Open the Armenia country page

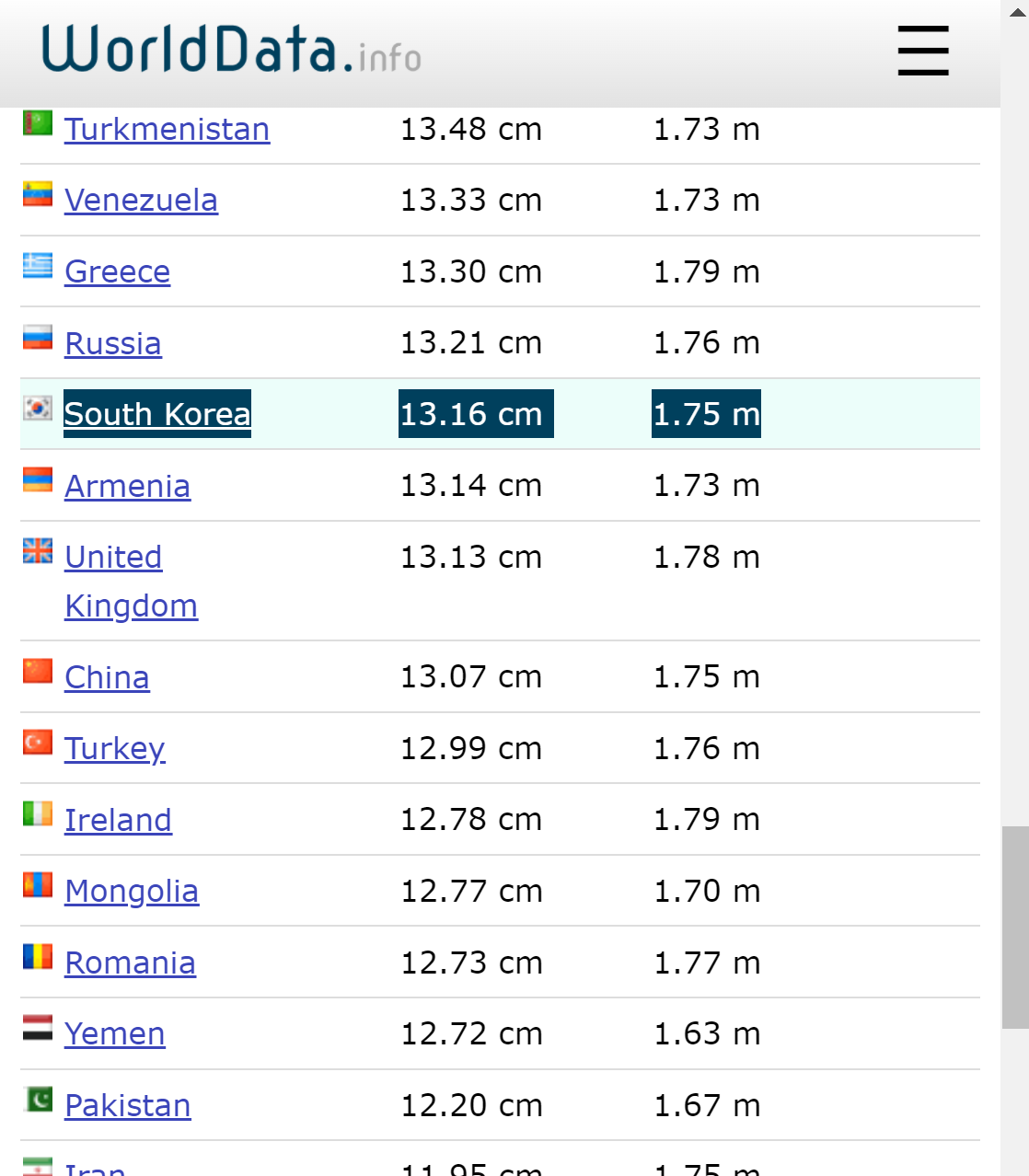click(127, 487)
